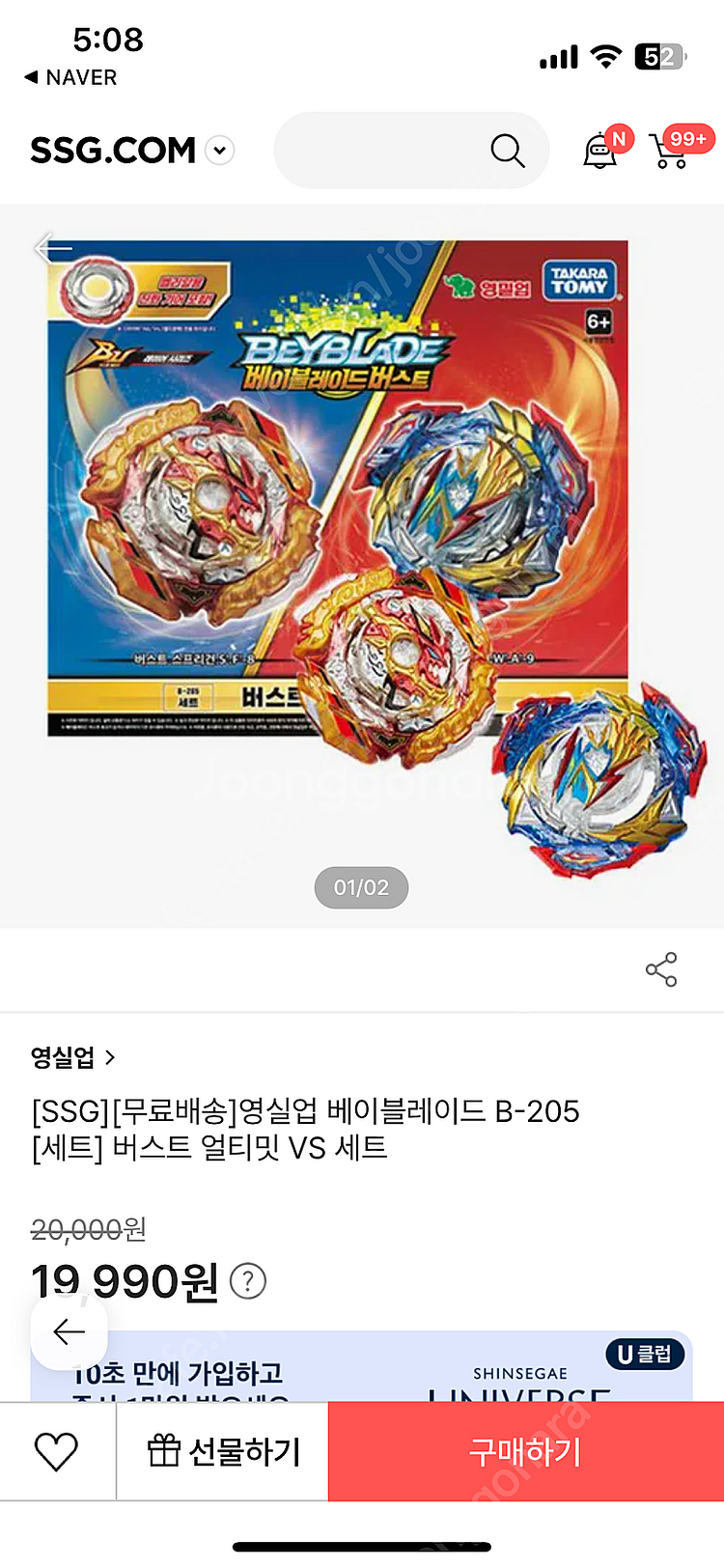
Task: Tap the N badge on the notification bell
Action: click(618, 138)
